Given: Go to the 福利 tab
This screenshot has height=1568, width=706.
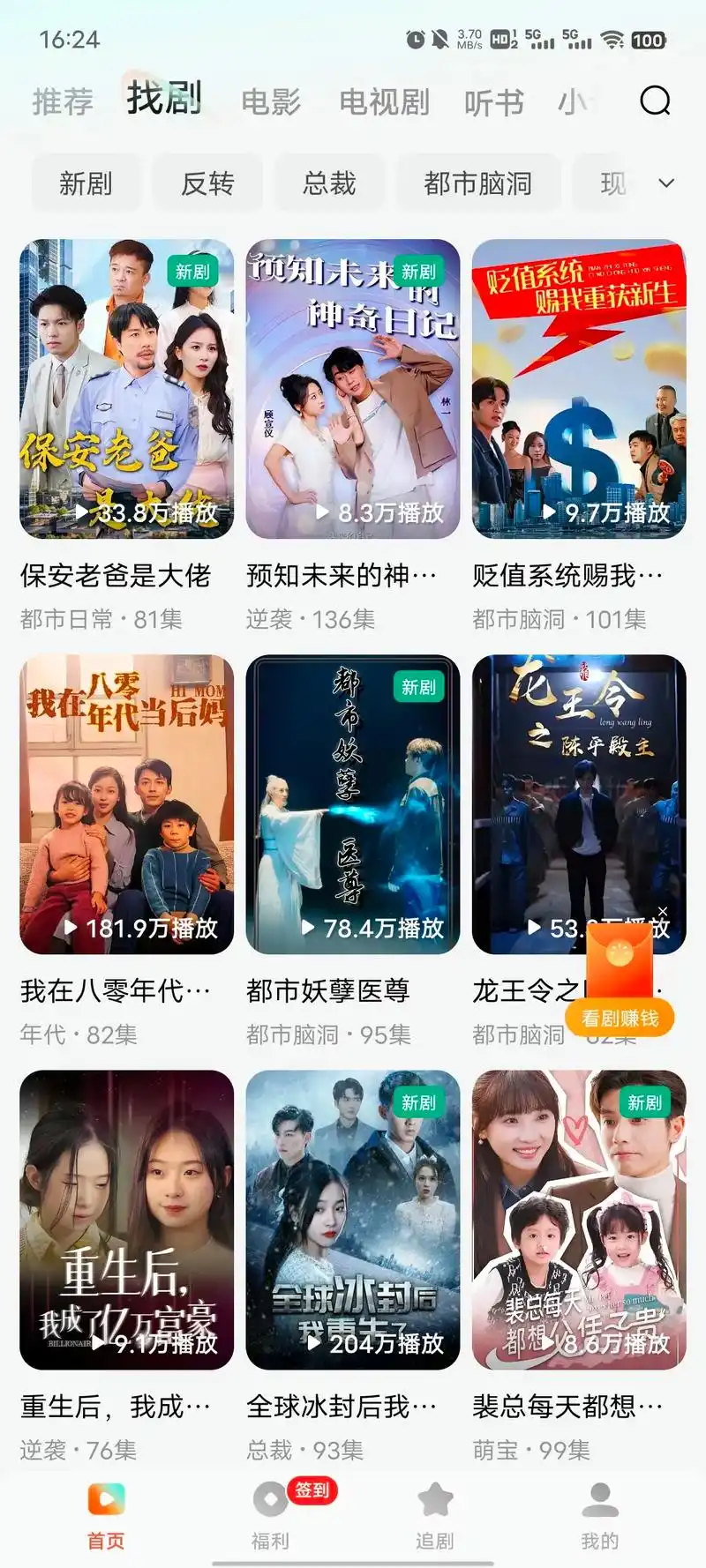Looking at the screenshot, I should tap(271, 1515).
